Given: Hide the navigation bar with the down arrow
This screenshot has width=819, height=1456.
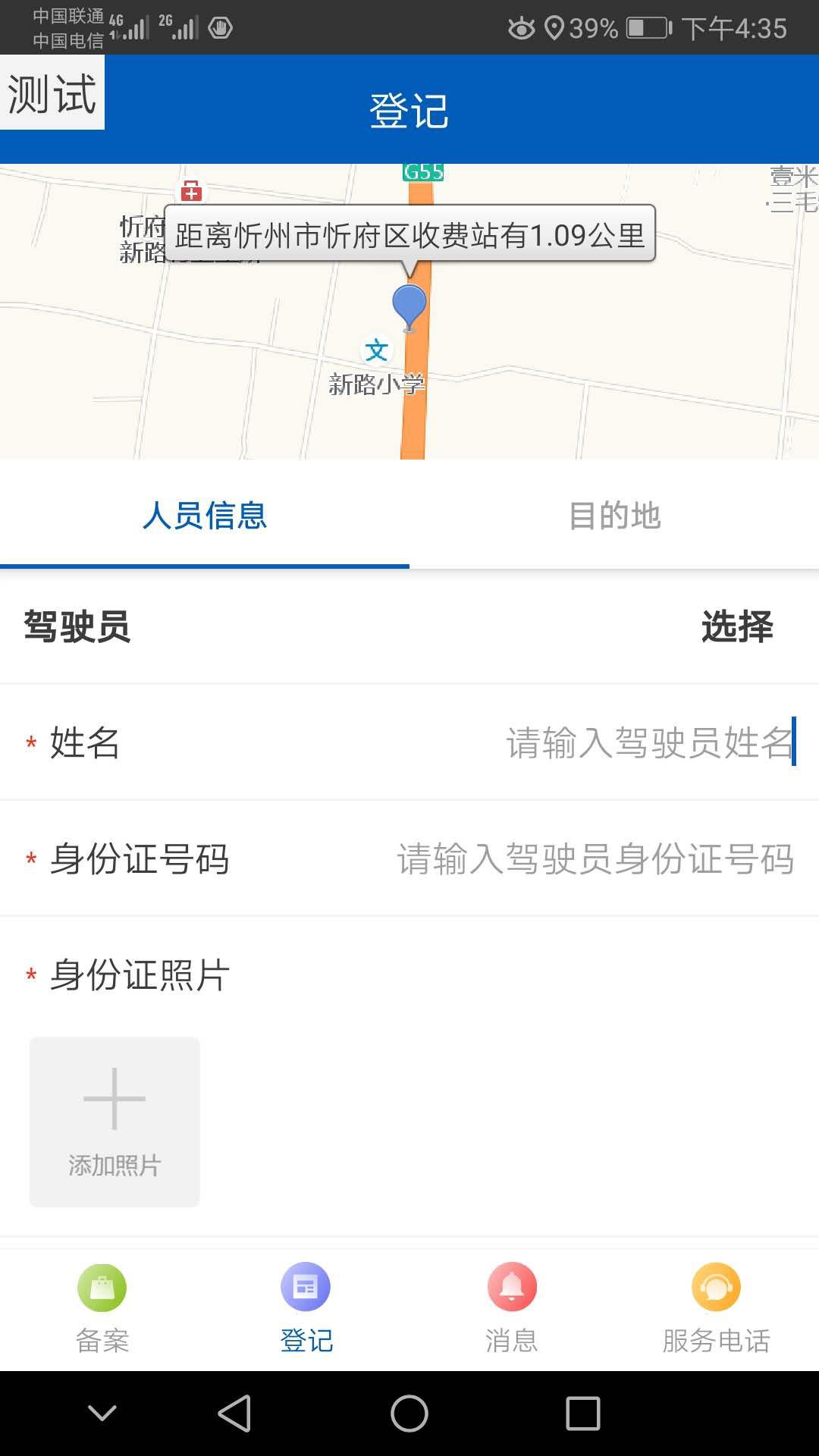Looking at the screenshot, I should click(102, 1414).
